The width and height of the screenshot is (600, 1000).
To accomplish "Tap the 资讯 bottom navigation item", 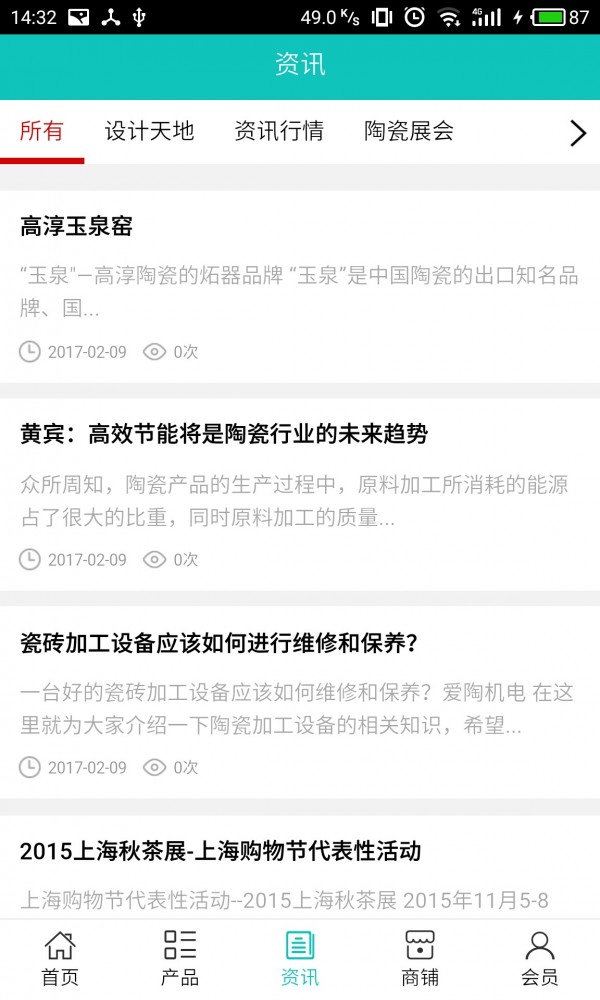I will tap(300, 958).
